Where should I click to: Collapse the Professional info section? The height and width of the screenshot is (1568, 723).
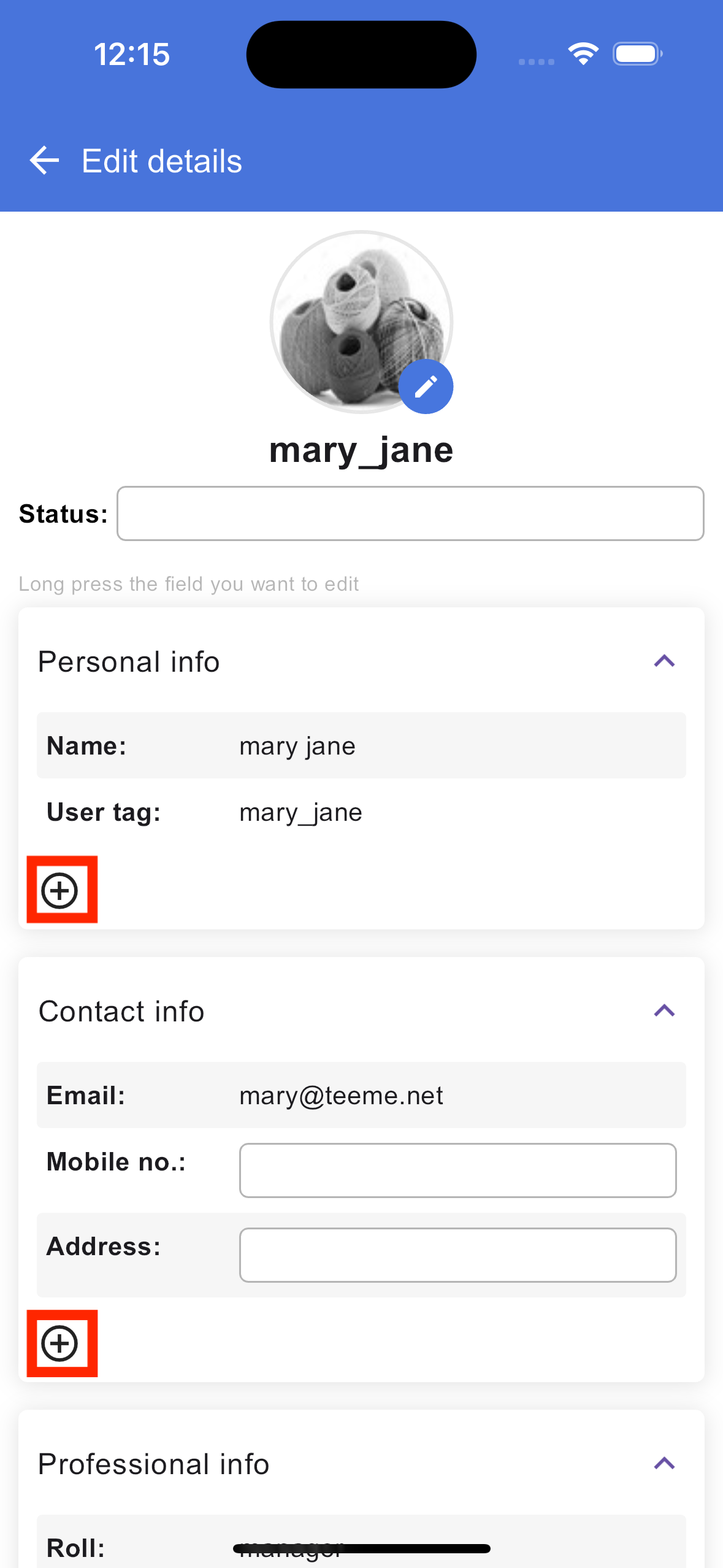tap(664, 1464)
